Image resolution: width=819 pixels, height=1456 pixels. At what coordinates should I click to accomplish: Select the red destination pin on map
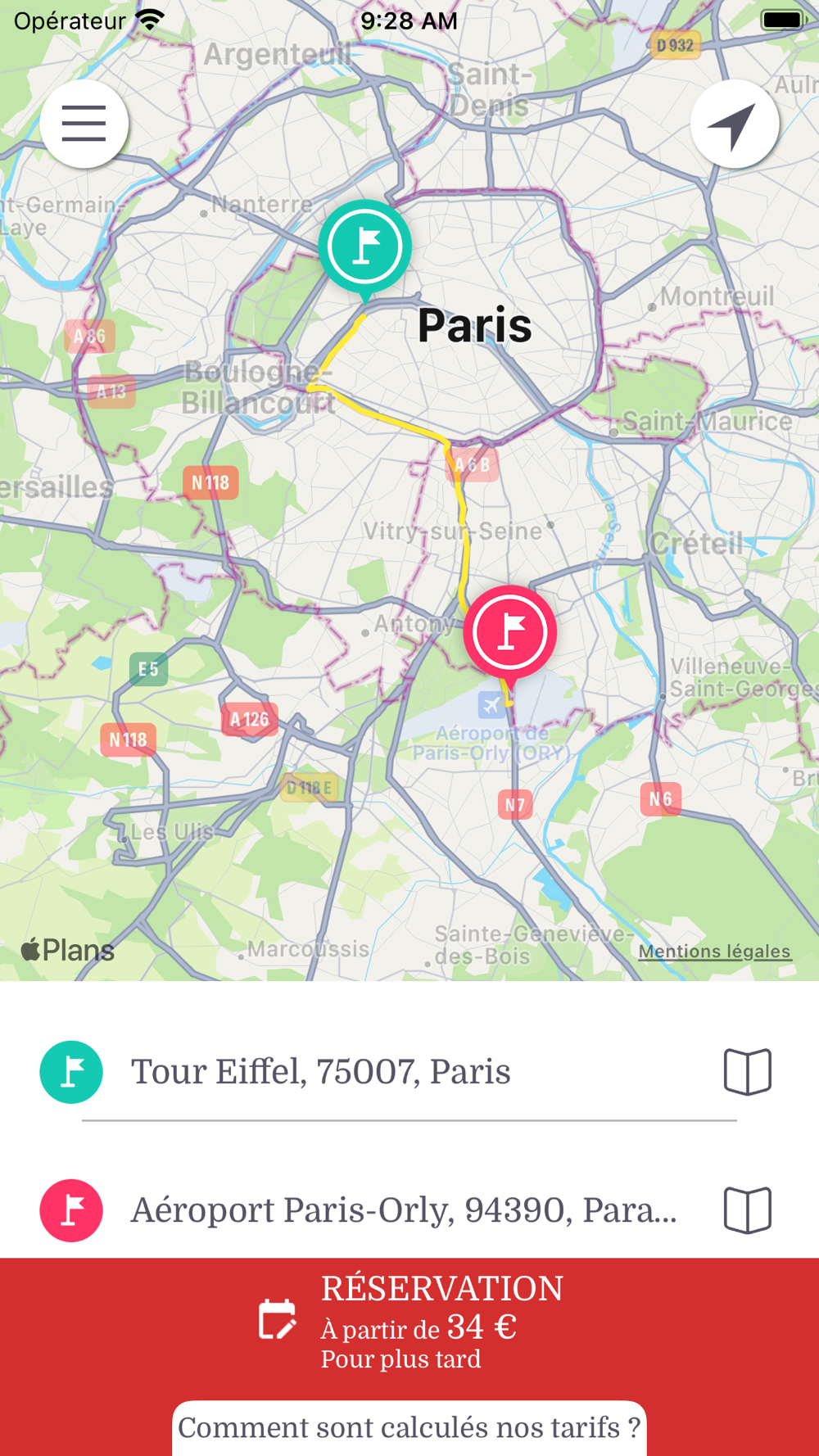click(x=510, y=635)
